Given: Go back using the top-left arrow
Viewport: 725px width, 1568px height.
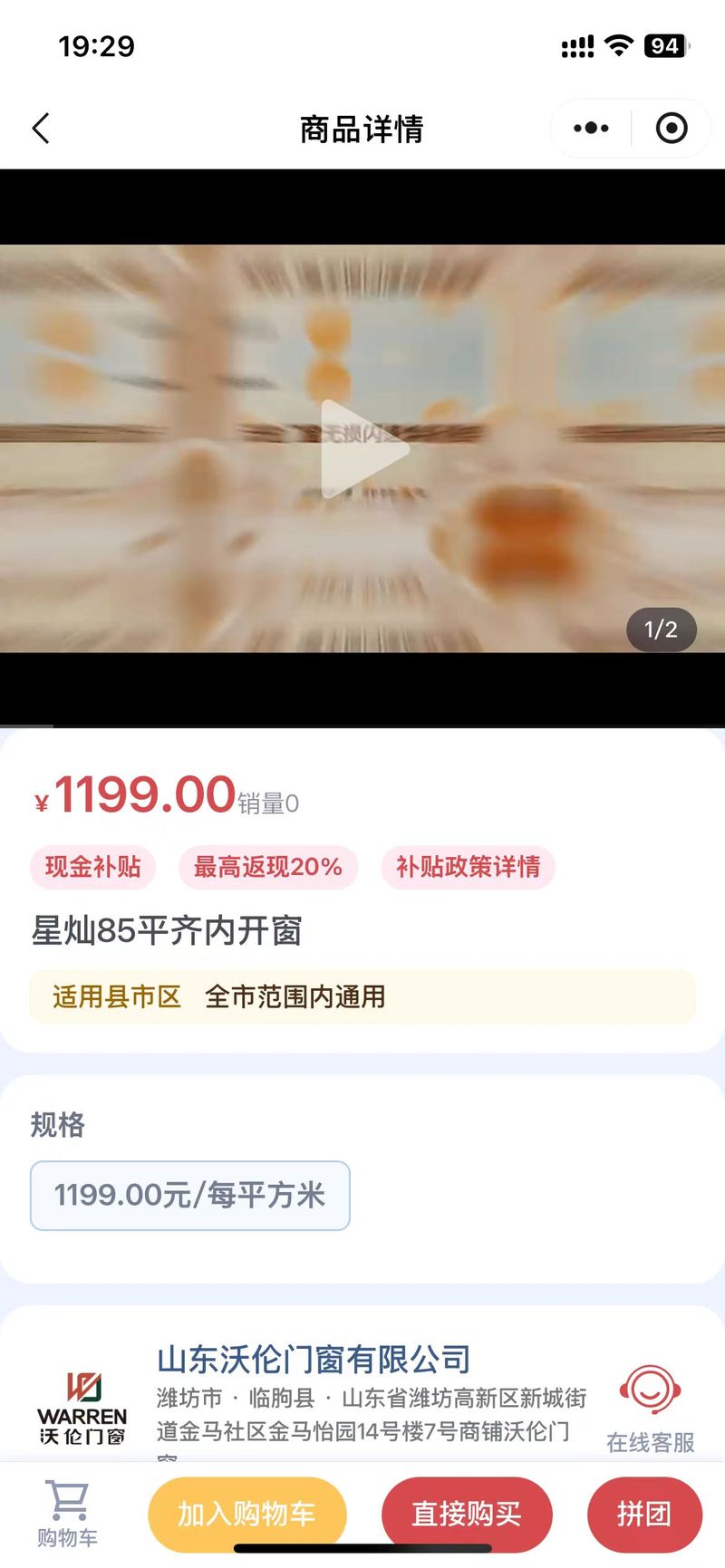Looking at the screenshot, I should coord(41,129).
